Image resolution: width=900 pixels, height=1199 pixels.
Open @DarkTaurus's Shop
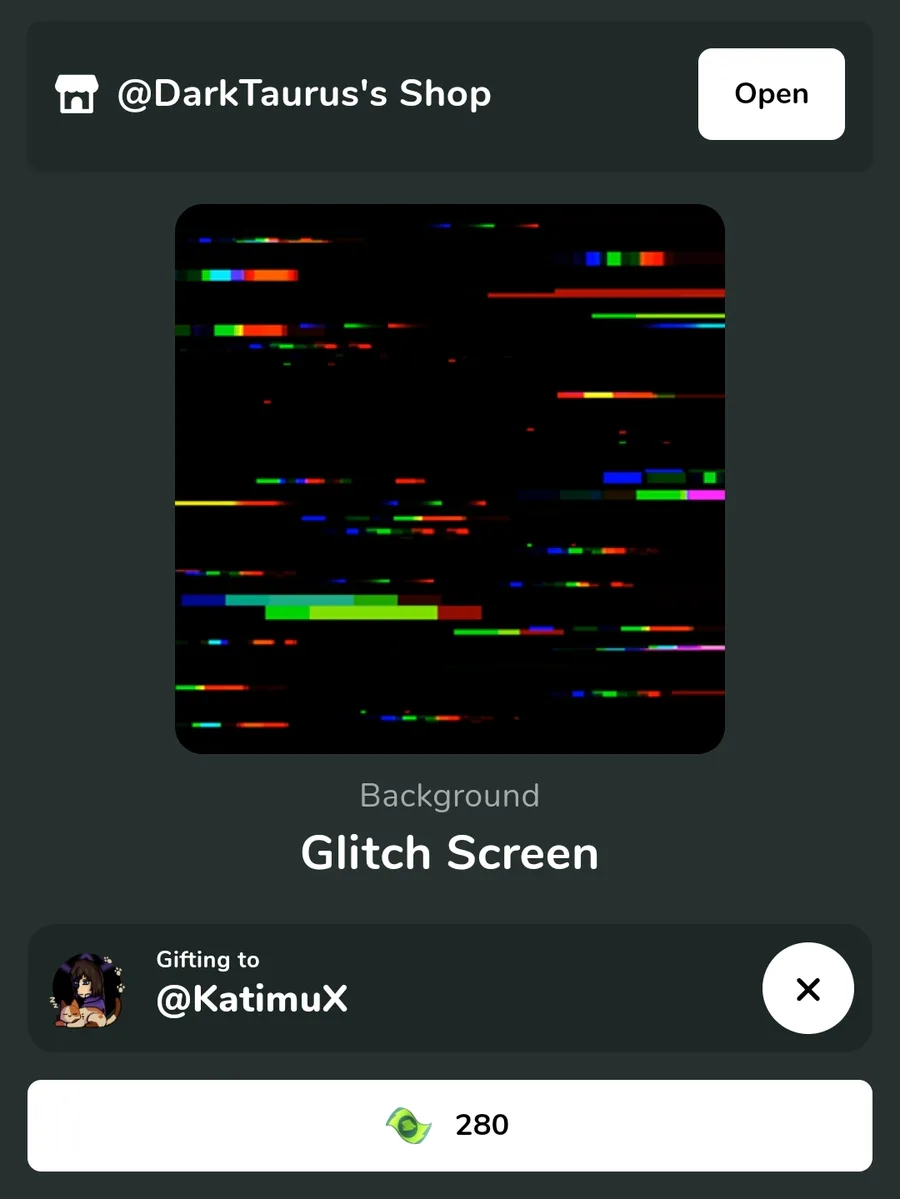tap(770, 94)
